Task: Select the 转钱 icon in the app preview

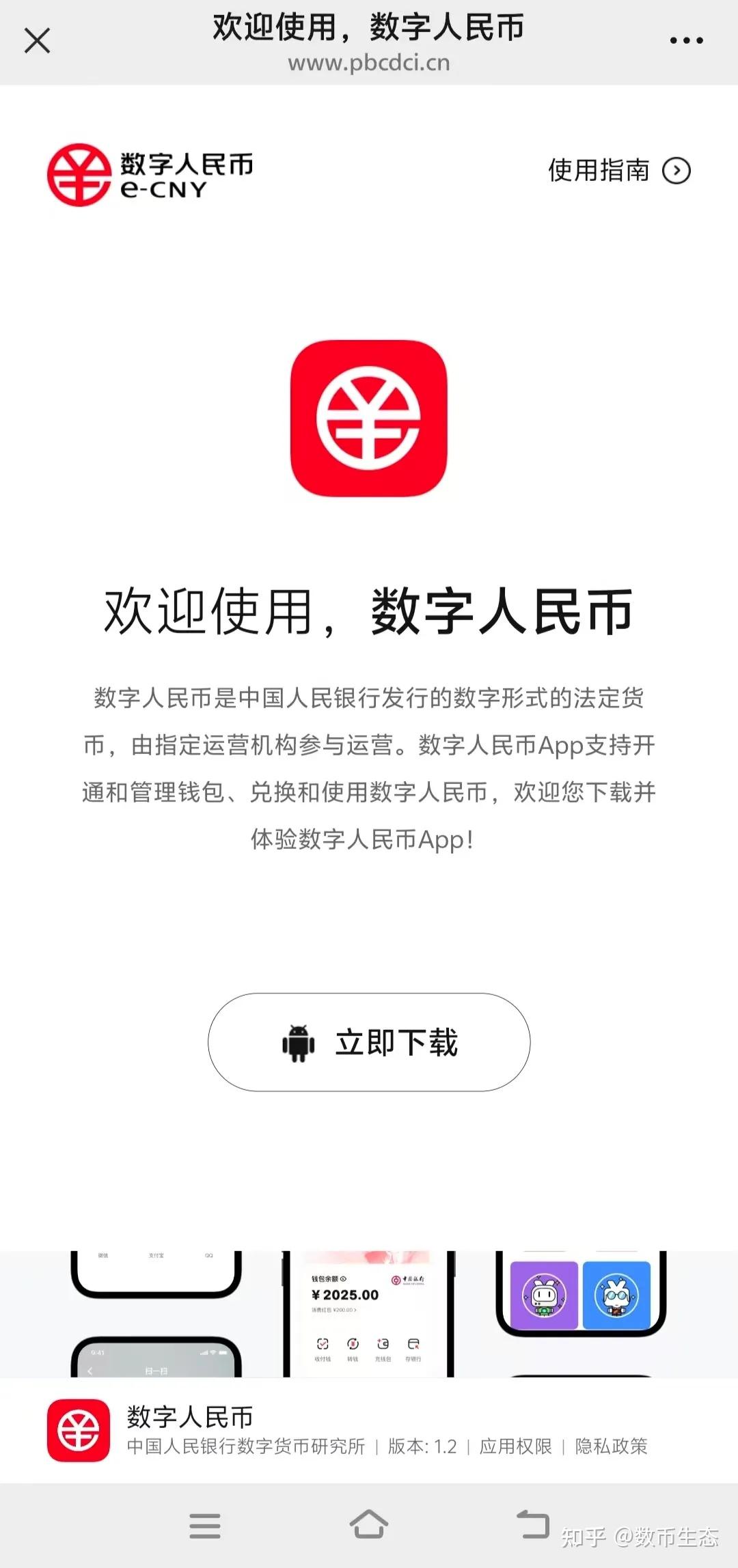Action: click(x=353, y=1344)
